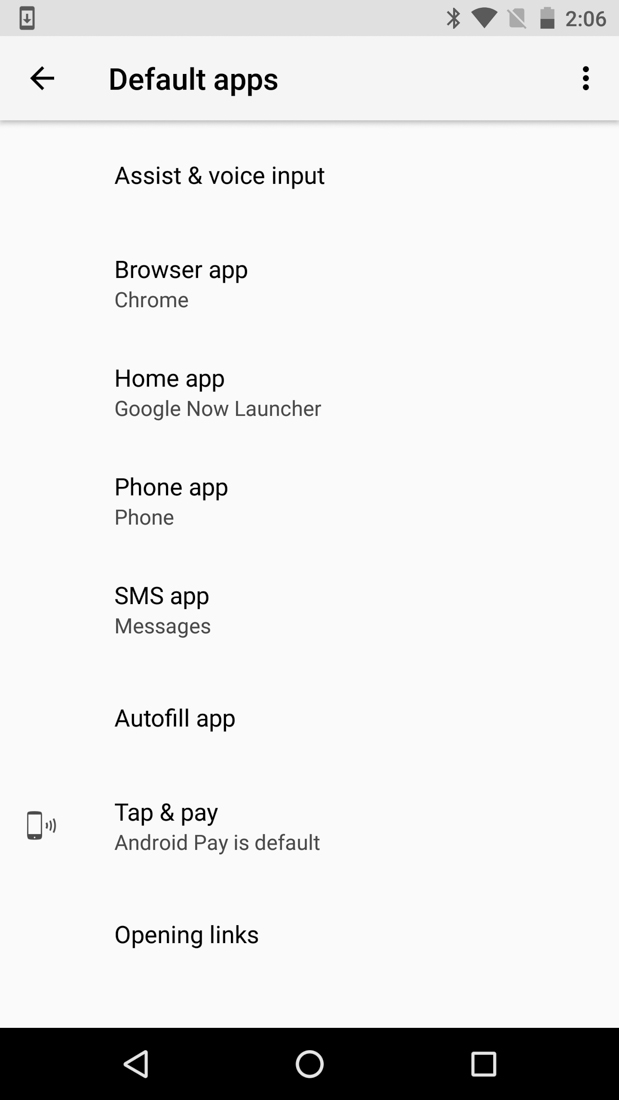The width and height of the screenshot is (619, 1100).
Task: Tap the system home button
Action: (x=309, y=1063)
